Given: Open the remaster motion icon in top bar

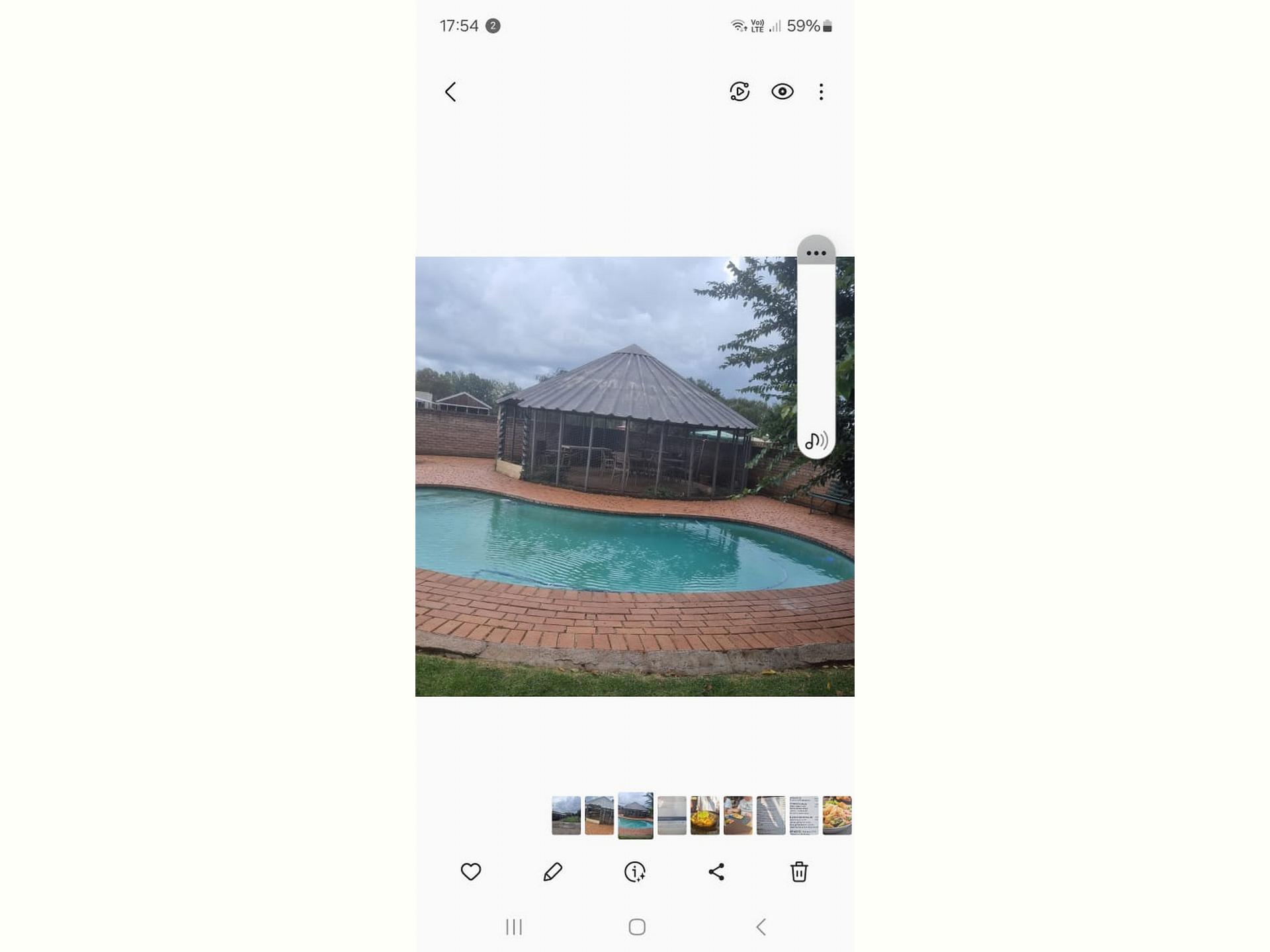Looking at the screenshot, I should pos(740,92).
